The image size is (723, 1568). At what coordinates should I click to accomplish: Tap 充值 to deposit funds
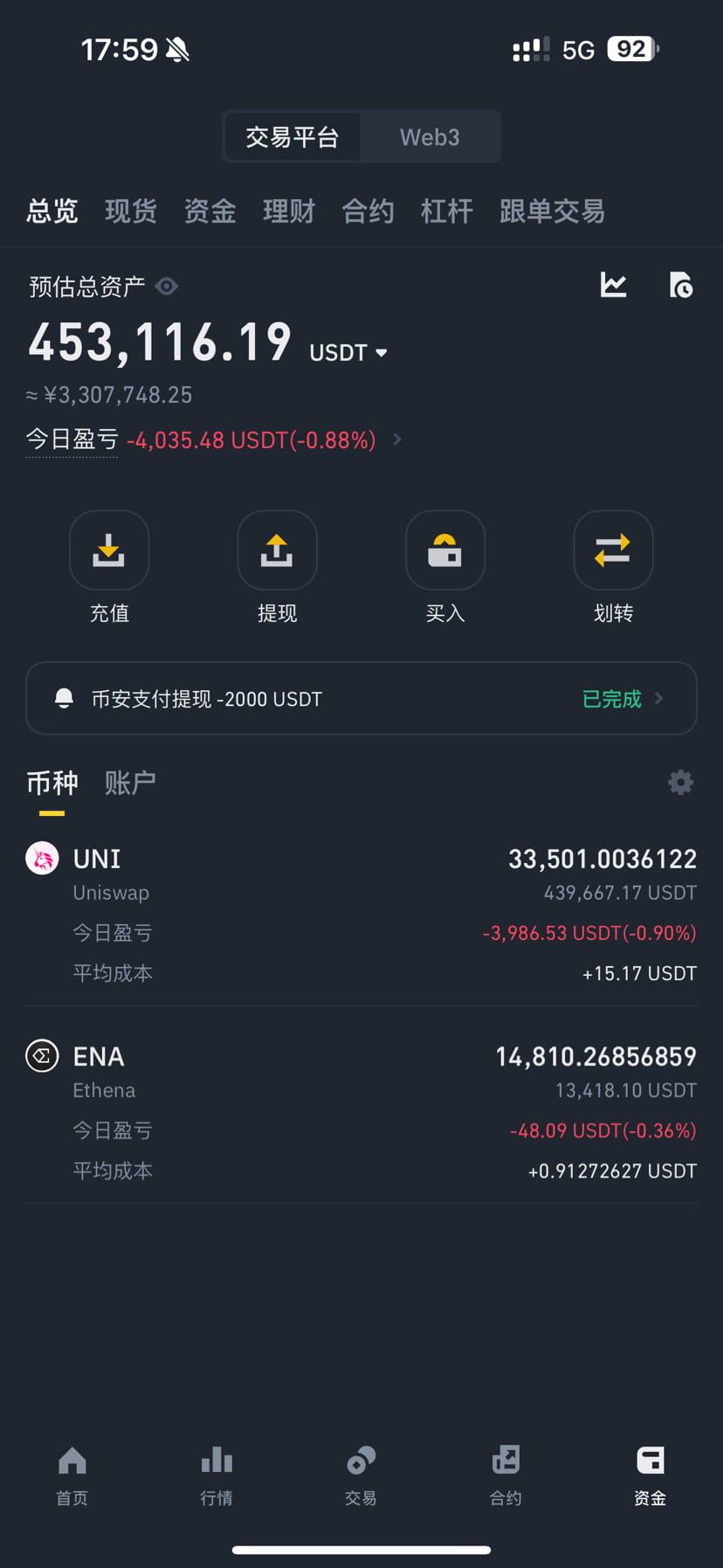[x=109, y=566]
